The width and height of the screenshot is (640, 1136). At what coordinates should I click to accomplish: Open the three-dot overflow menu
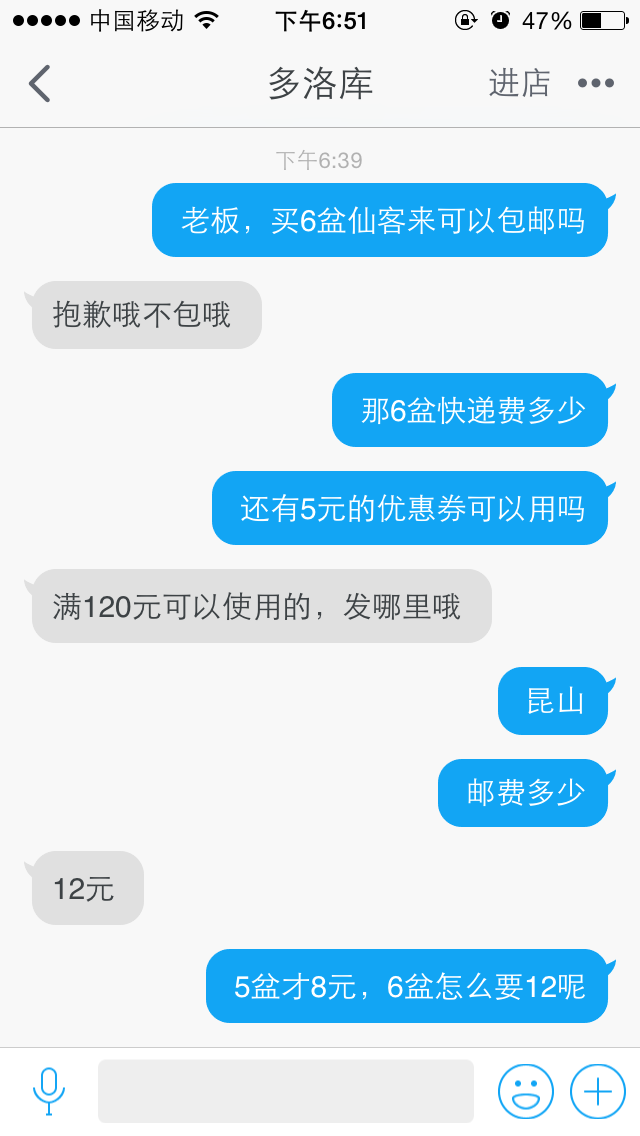coord(596,83)
